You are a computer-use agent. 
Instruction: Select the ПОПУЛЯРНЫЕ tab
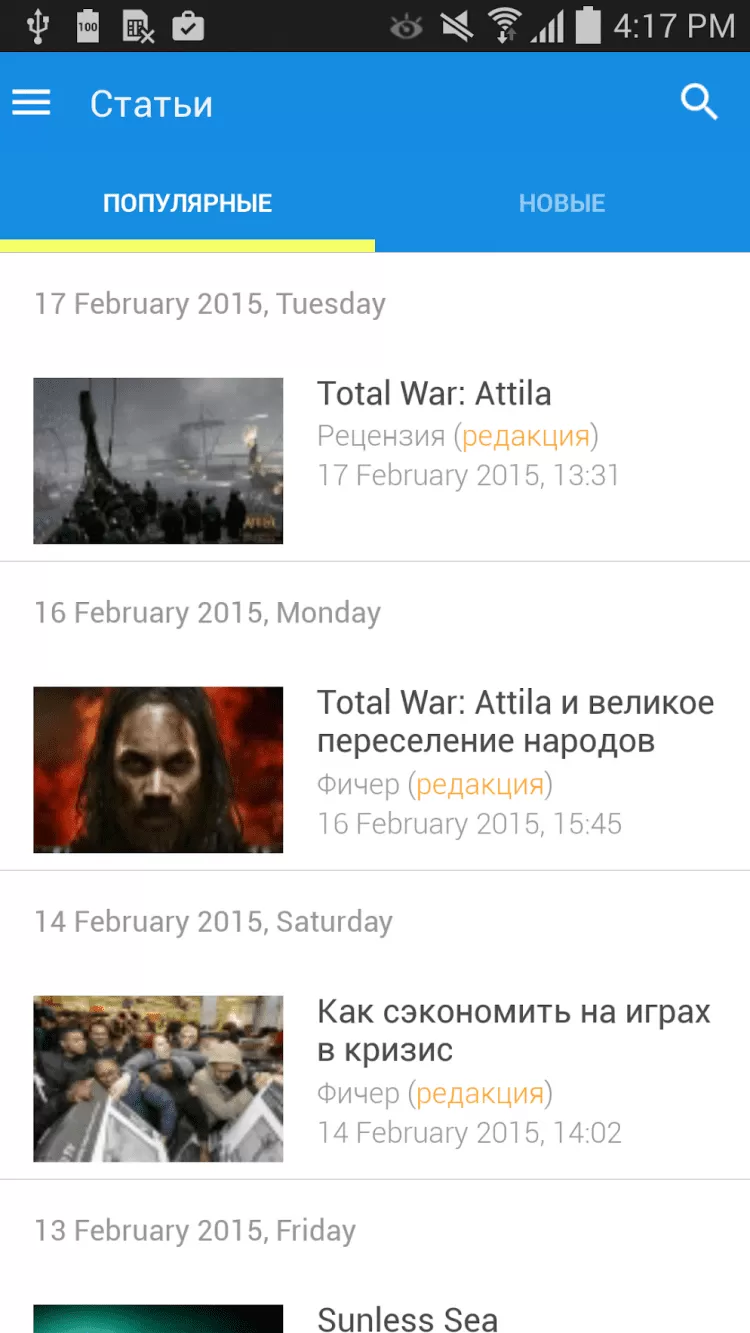(x=188, y=204)
